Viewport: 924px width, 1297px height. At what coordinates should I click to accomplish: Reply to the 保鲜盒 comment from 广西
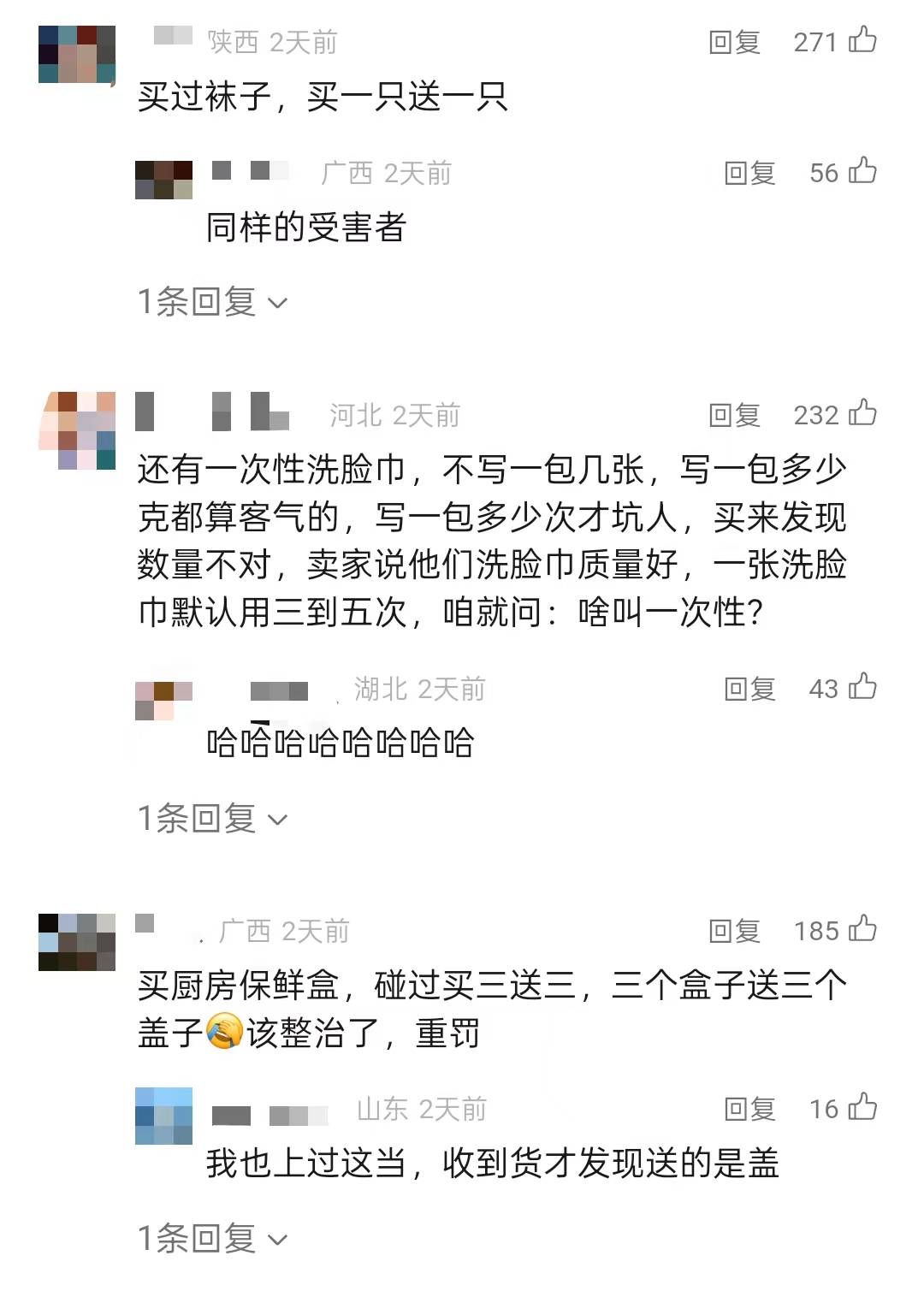[x=734, y=931]
